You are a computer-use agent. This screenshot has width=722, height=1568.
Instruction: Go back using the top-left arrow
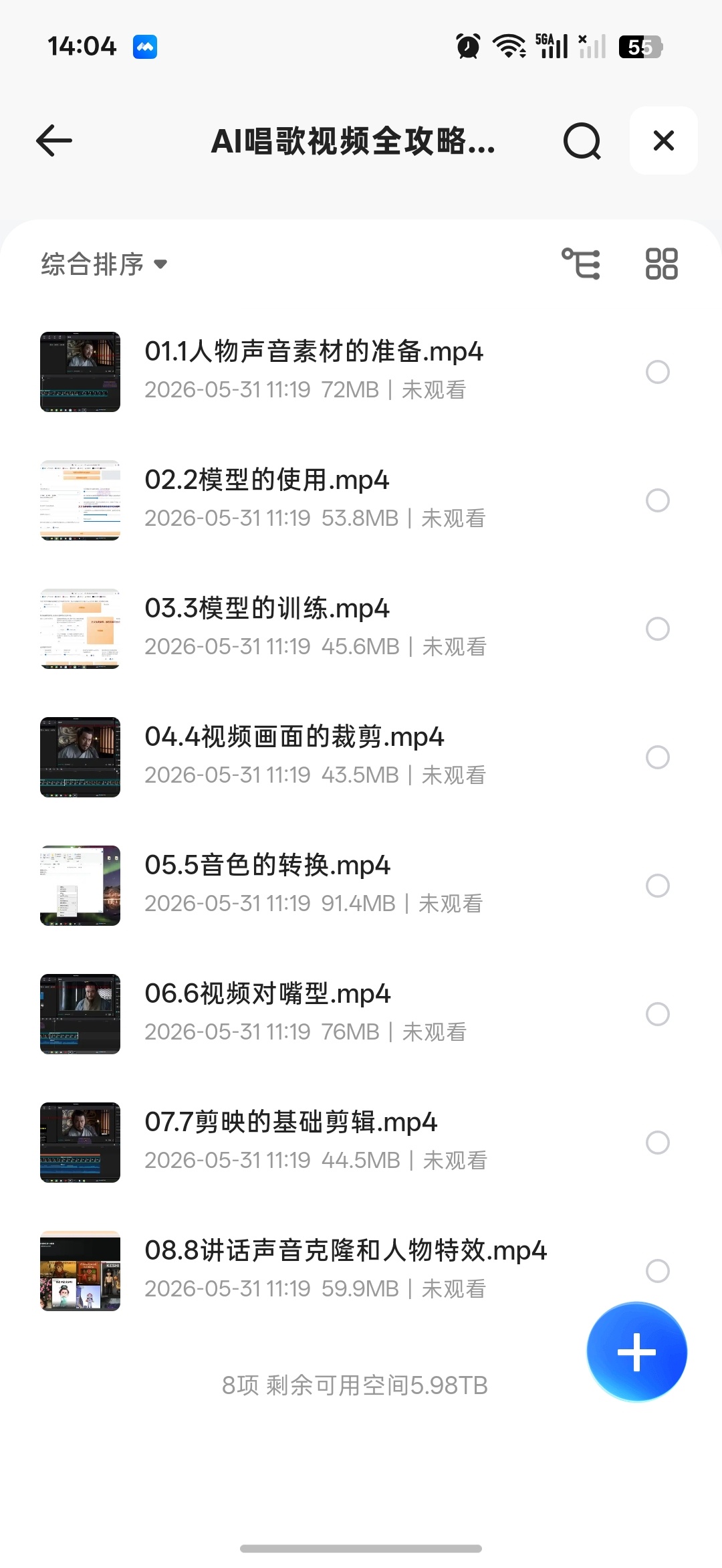(54, 141)
